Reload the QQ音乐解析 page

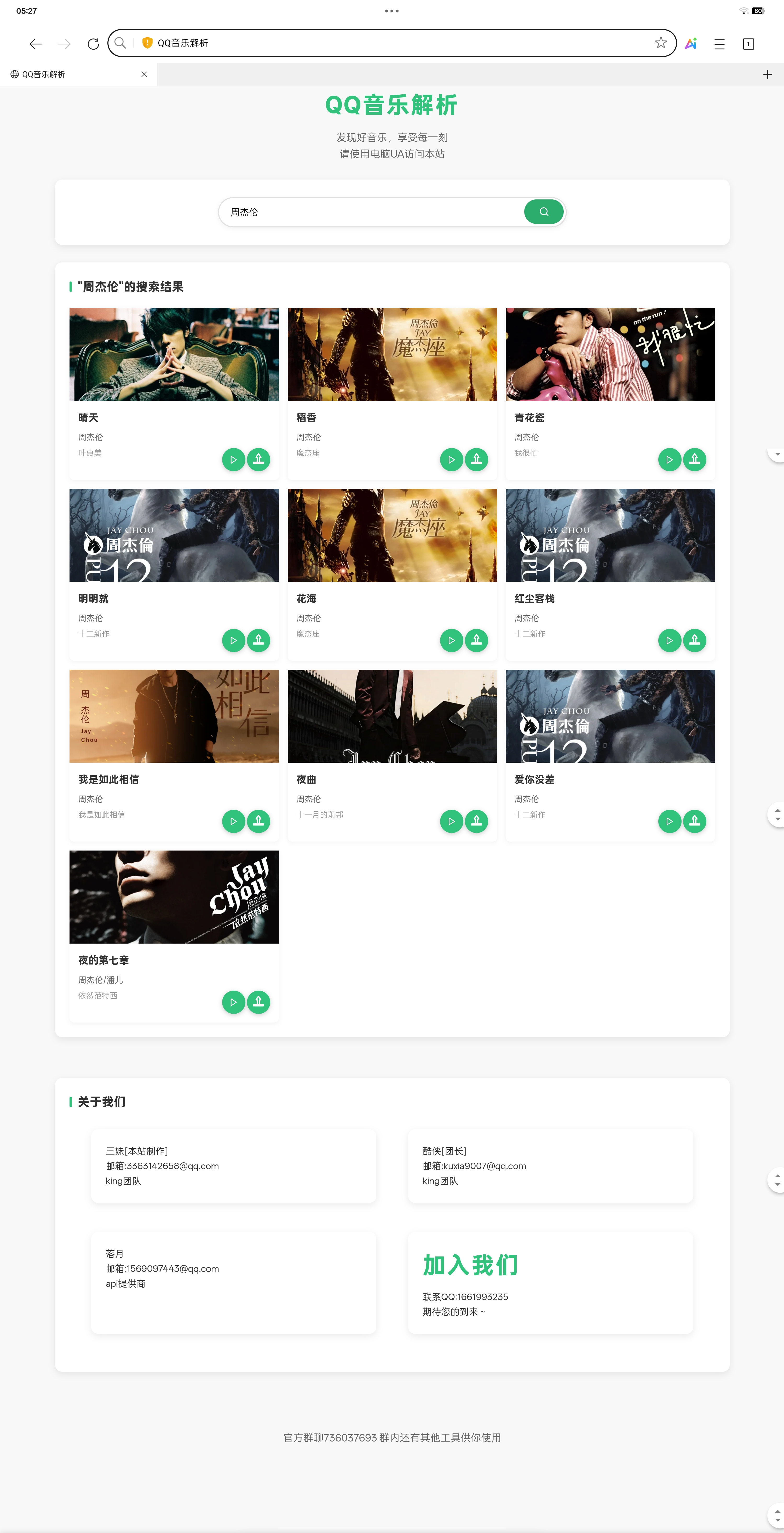pyautogui.click(x=93, y=43)
